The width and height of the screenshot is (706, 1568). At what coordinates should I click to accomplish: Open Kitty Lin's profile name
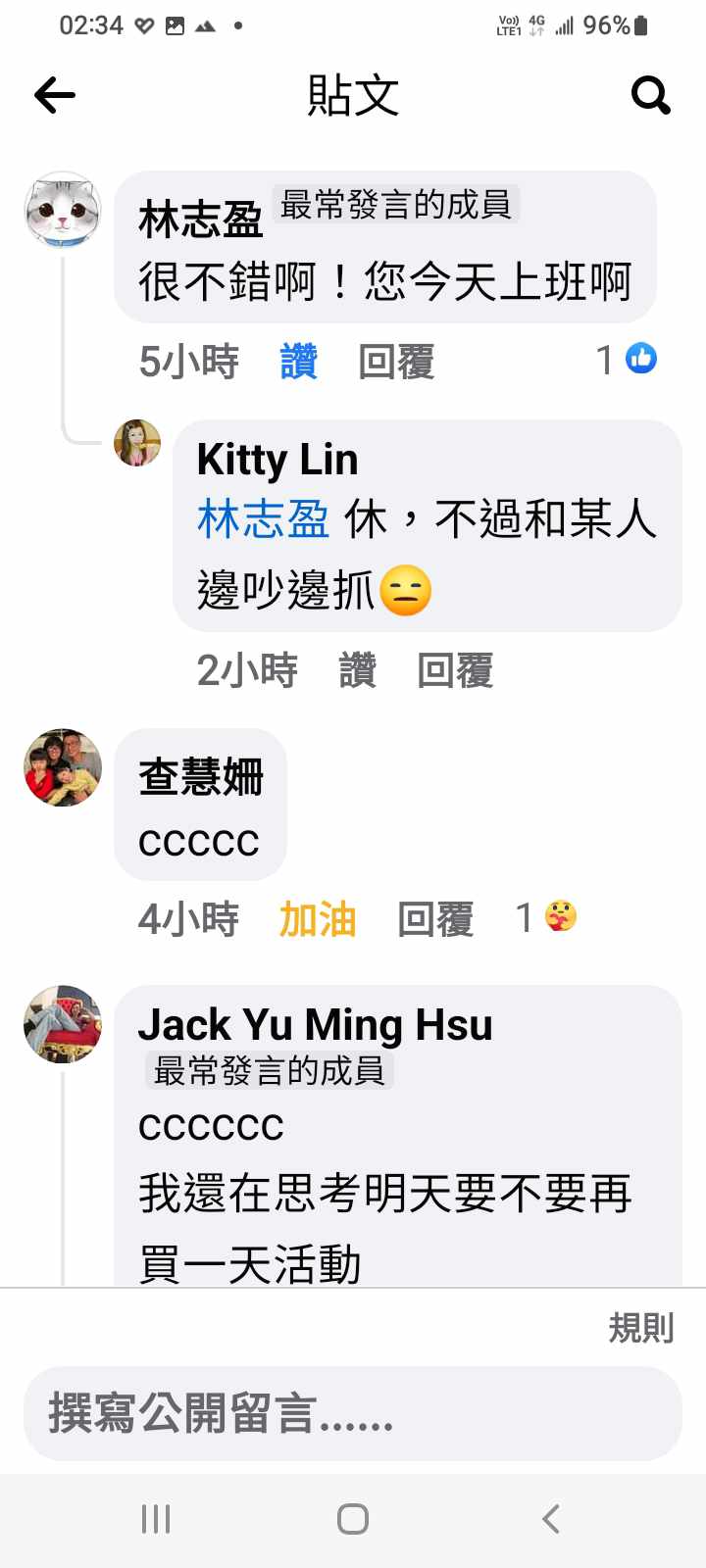coord(277,460)
